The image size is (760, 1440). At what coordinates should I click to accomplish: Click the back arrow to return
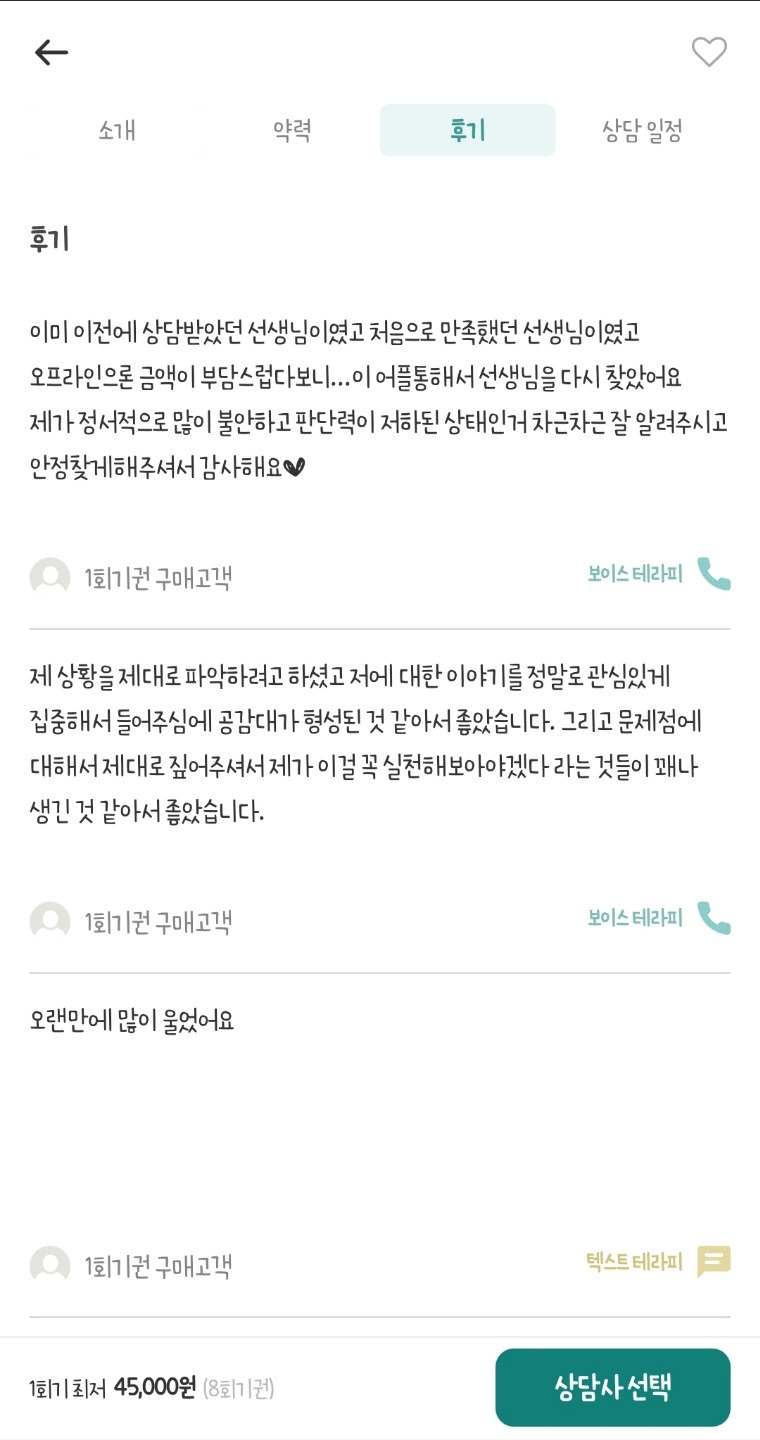tap(50, 51)
